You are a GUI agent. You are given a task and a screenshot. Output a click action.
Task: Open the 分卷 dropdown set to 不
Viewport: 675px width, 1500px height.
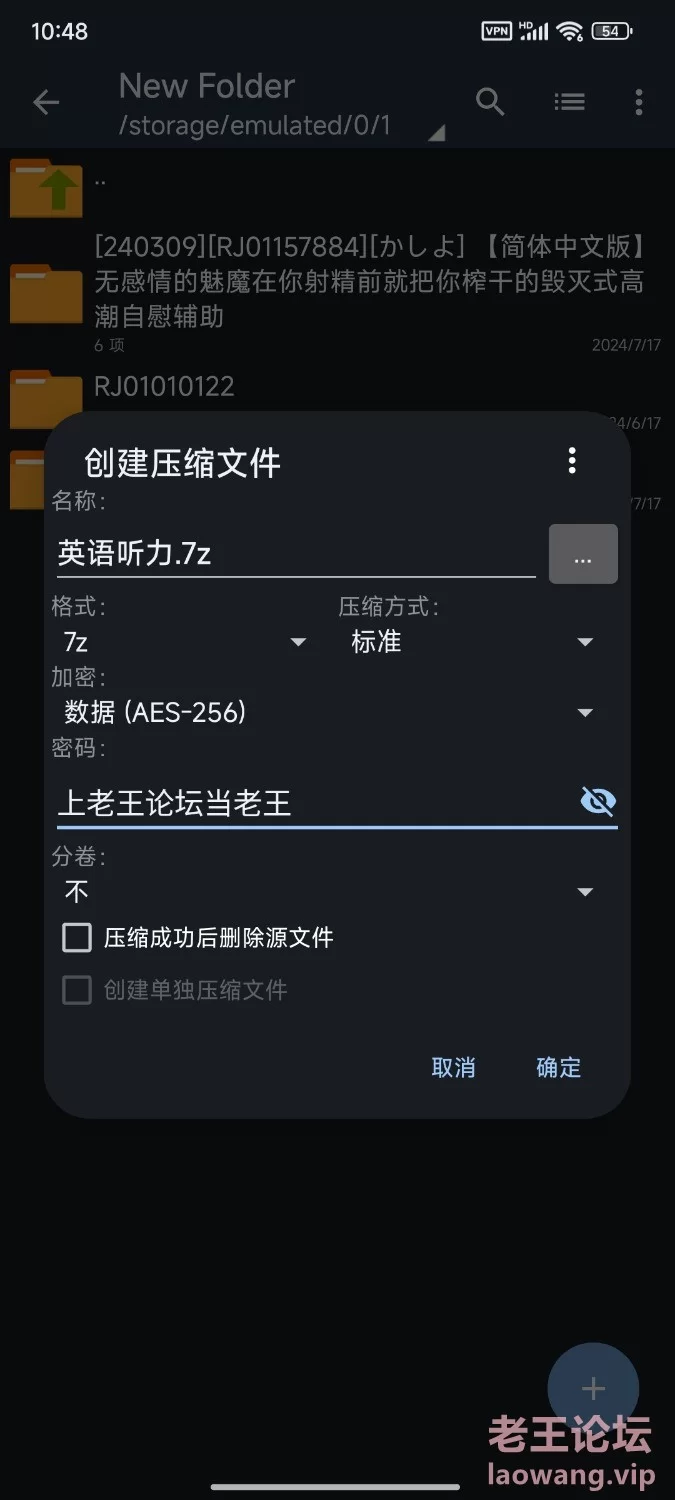coord(329,891)
